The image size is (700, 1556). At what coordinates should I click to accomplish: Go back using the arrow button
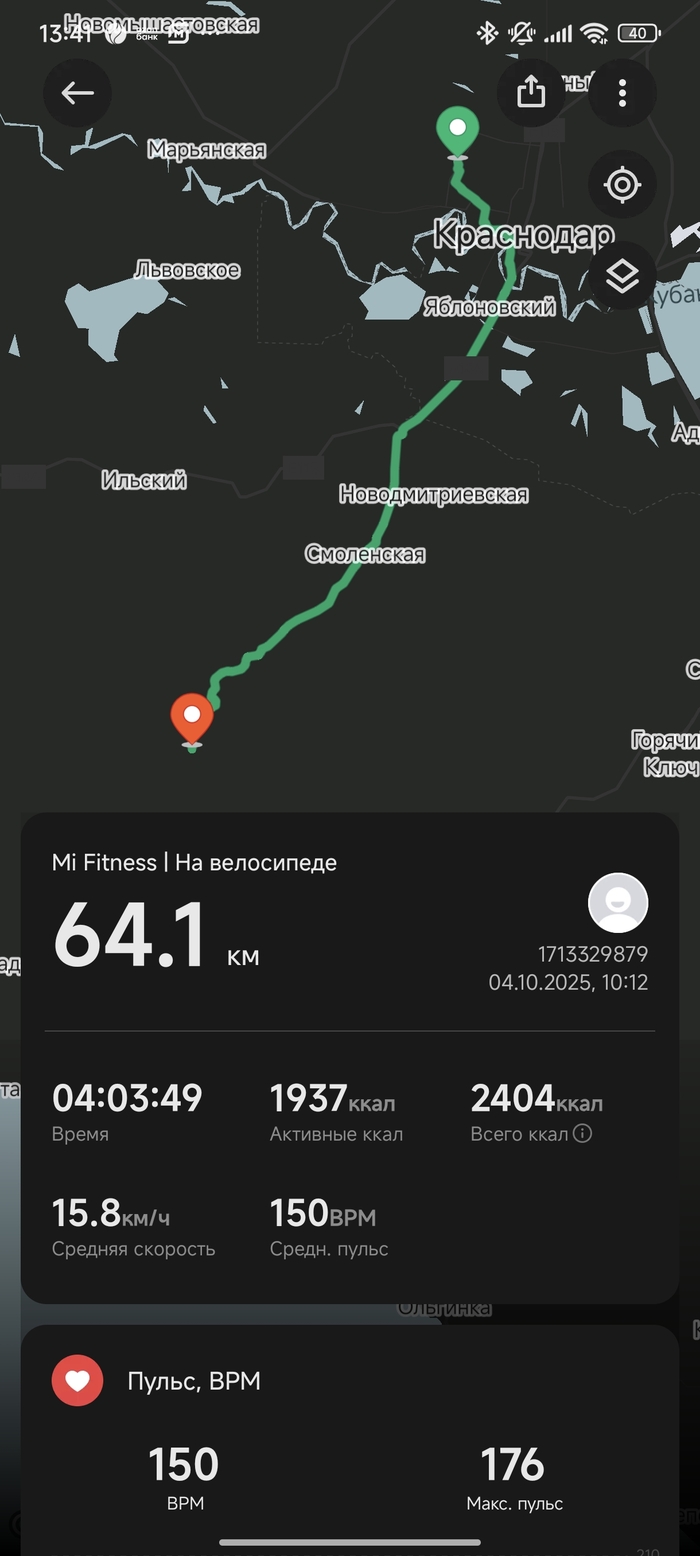[77, 93]
